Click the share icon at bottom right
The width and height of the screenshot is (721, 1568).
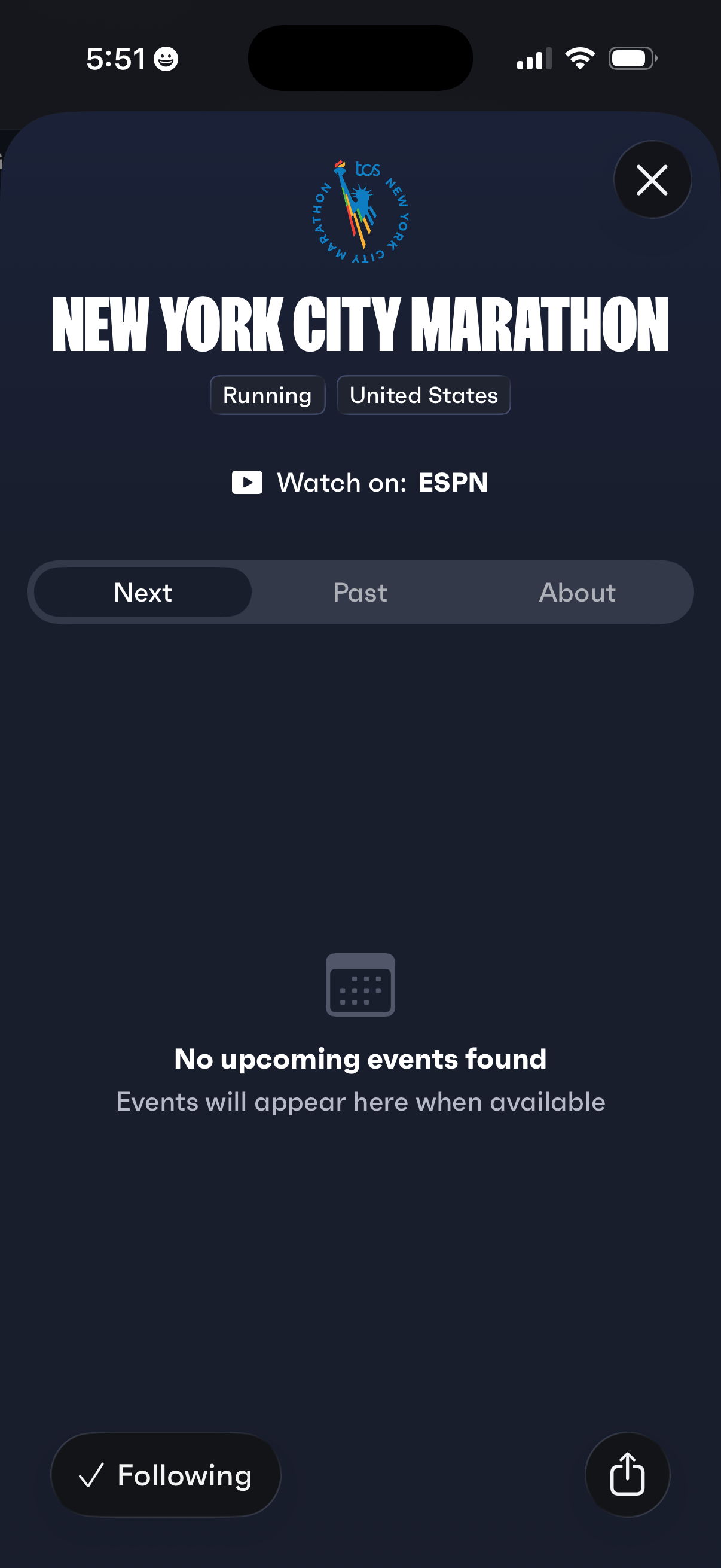(x=628, y=1475)
